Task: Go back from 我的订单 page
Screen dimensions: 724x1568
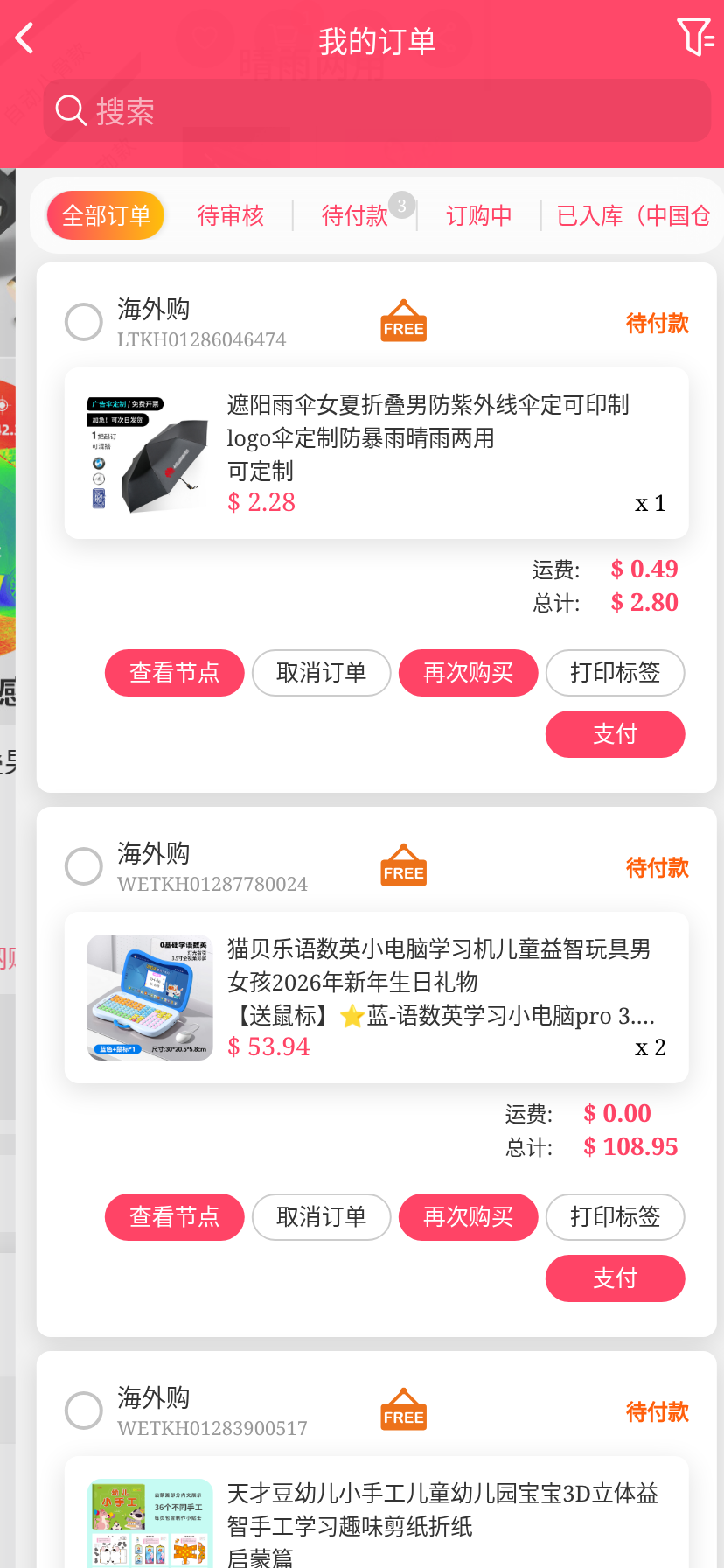Action: (x=25, y=38)
